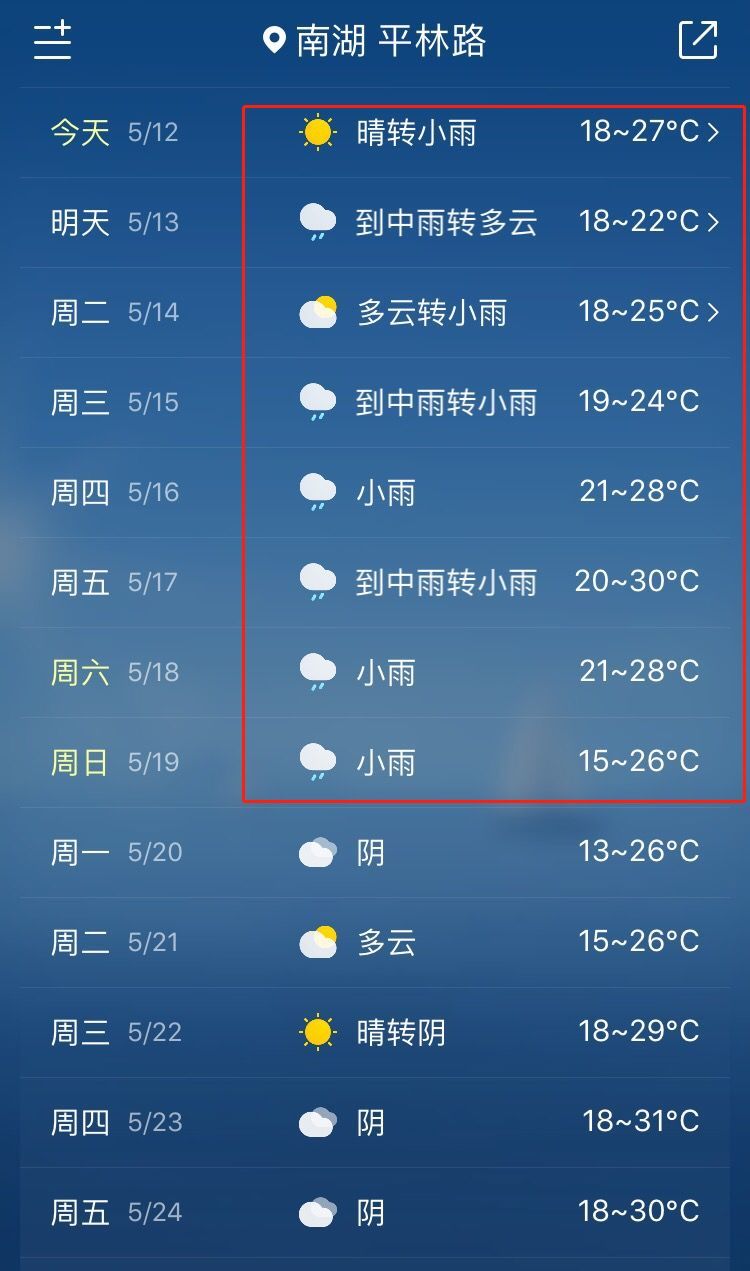Open the sunny weather icon for today 5/12
The width and height of the screenshot is (750, 1271).
[x=317, y=132]
